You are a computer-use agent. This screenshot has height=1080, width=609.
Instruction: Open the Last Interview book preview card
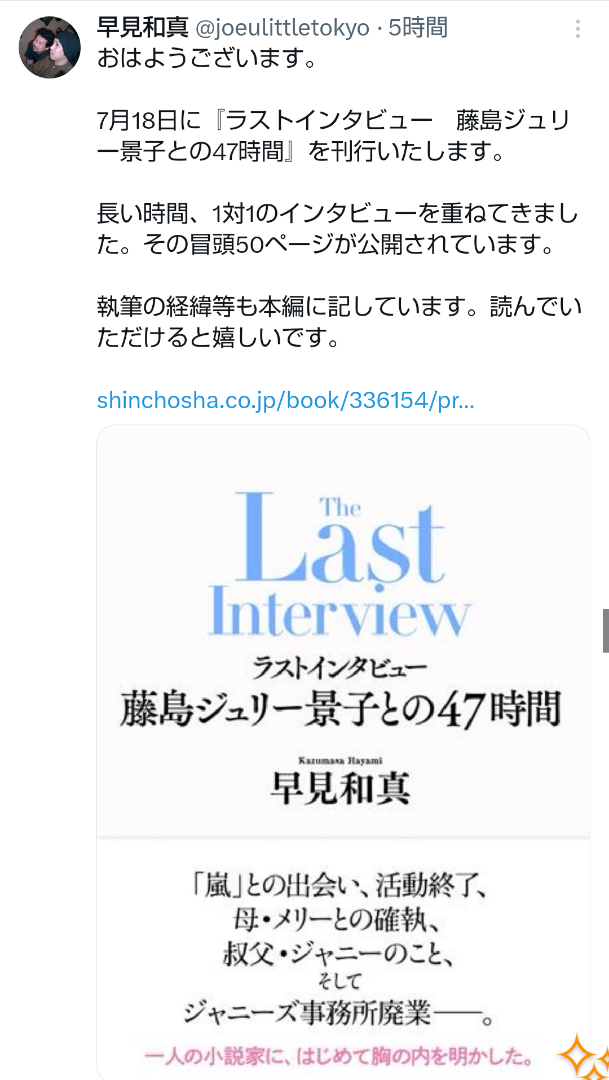coord(343,751)
